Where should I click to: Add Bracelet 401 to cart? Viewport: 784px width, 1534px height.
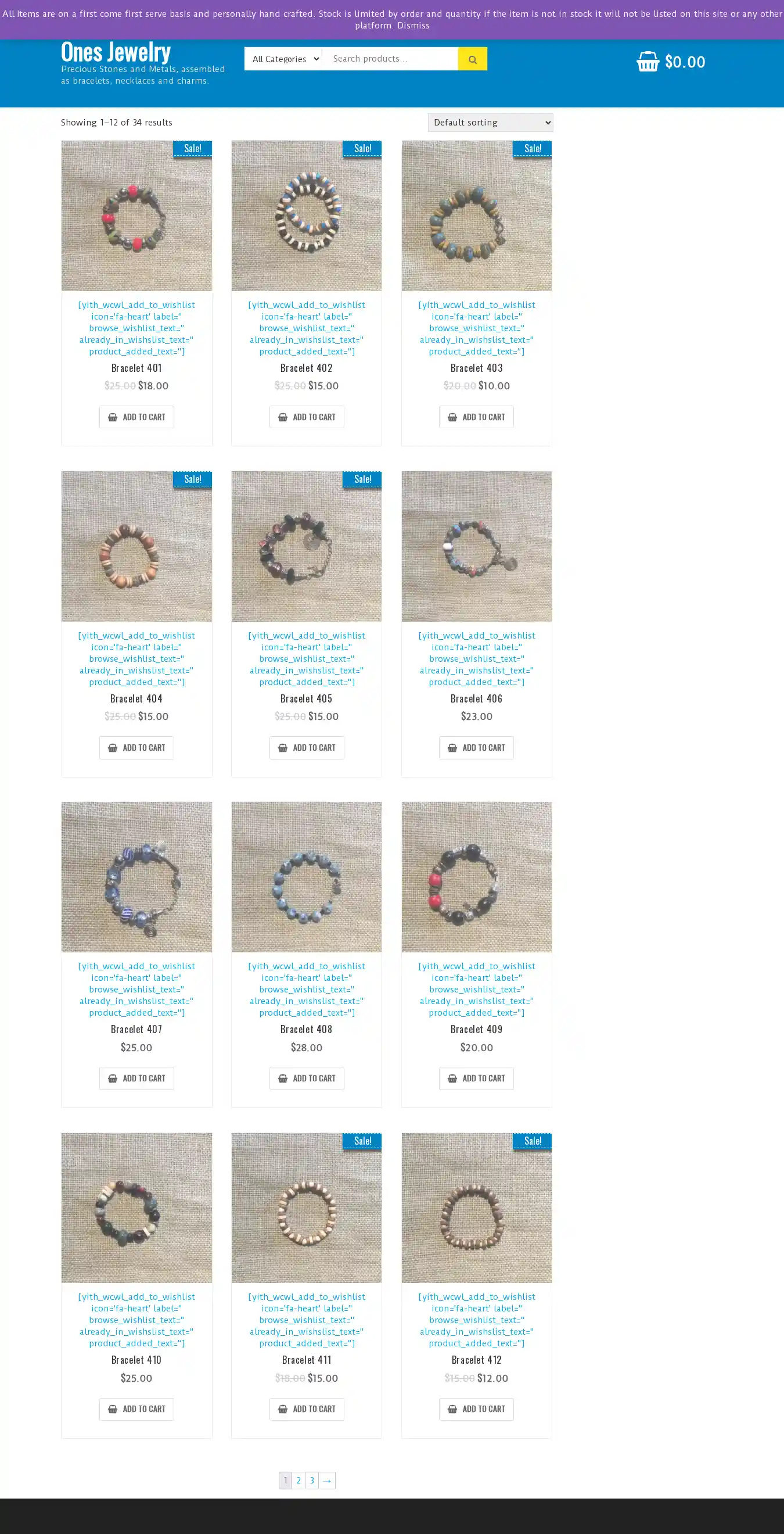[x=136, y=417]
